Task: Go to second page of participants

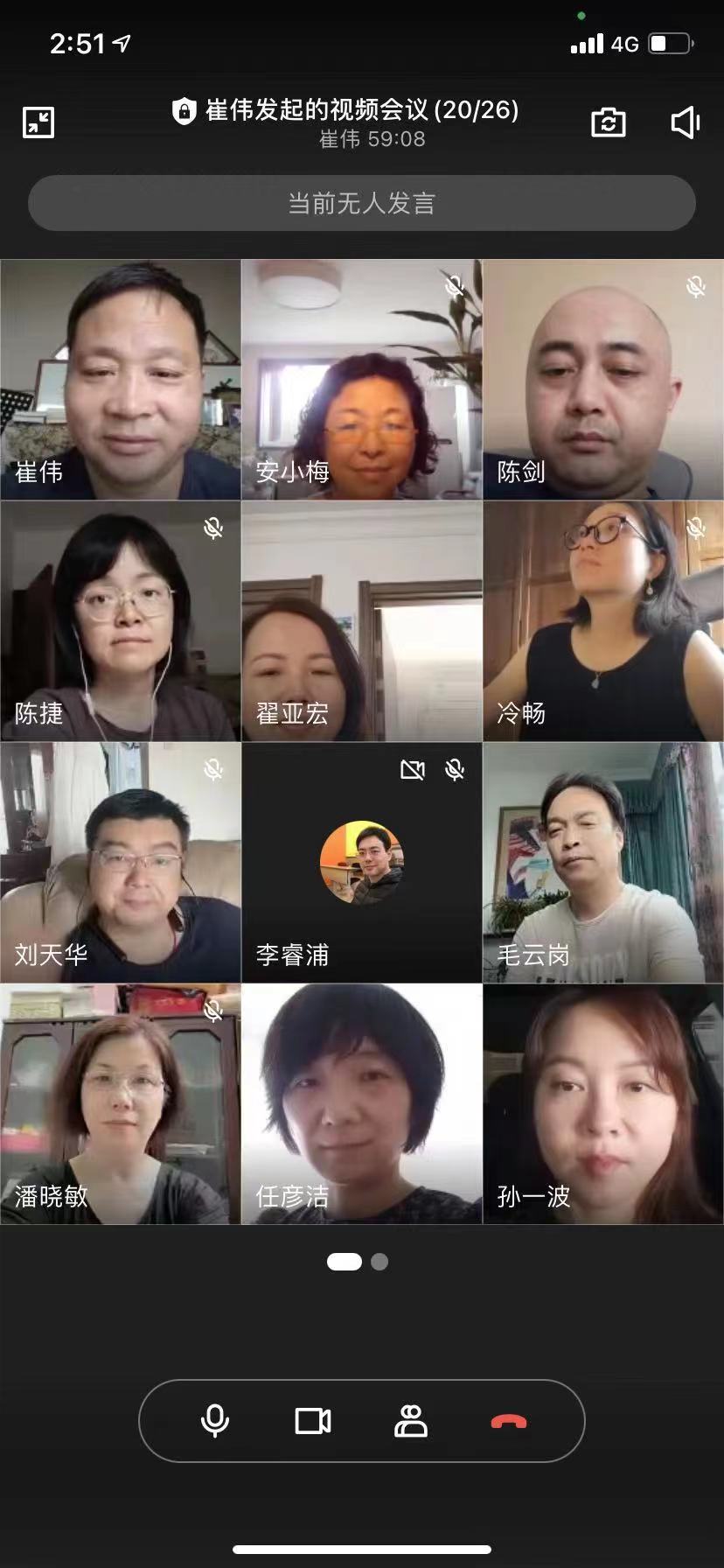Action: click(x=379, y=1262)
